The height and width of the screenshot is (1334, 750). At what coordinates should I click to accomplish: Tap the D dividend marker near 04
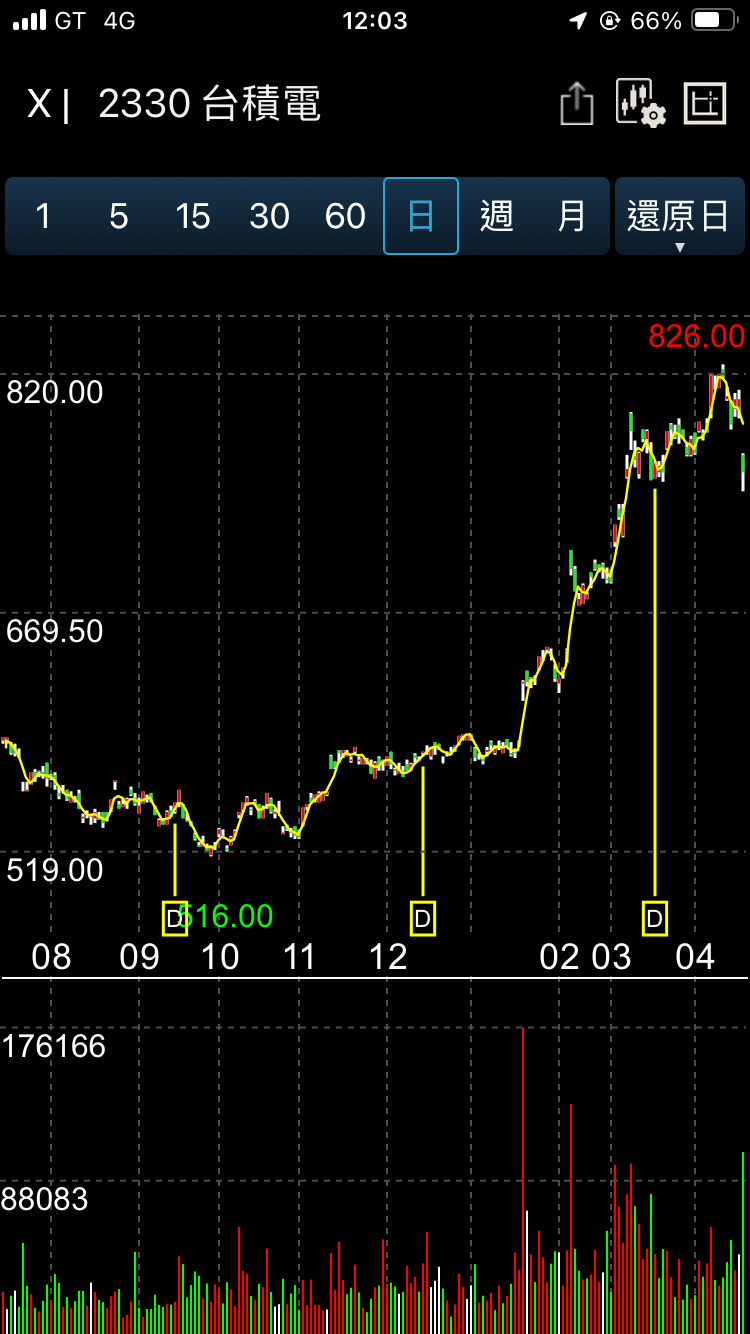[655, 918]
